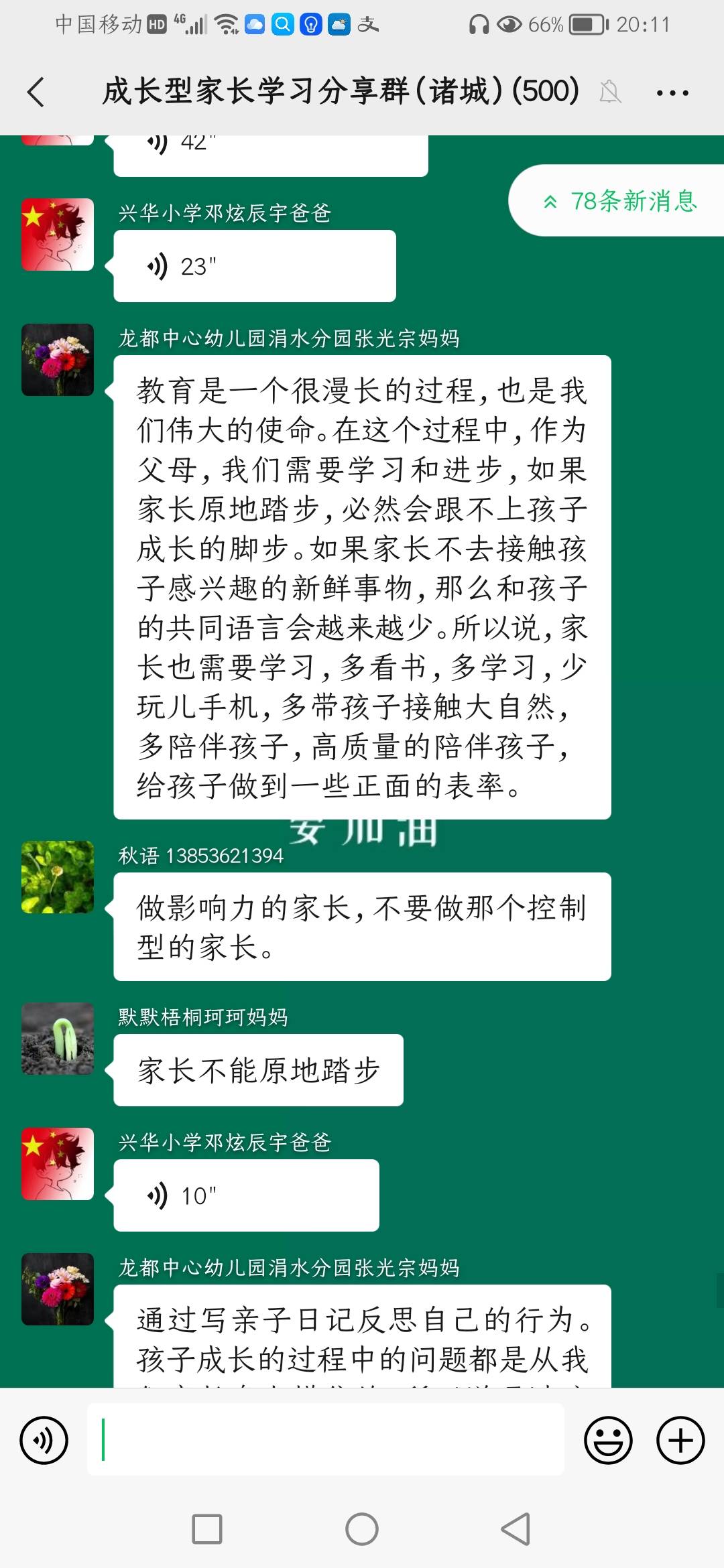This screenshot has height=1568, width=724.
Task: Open 张光宗妈妈's flower bouquet avatar
Action: (x=57, y=360)
